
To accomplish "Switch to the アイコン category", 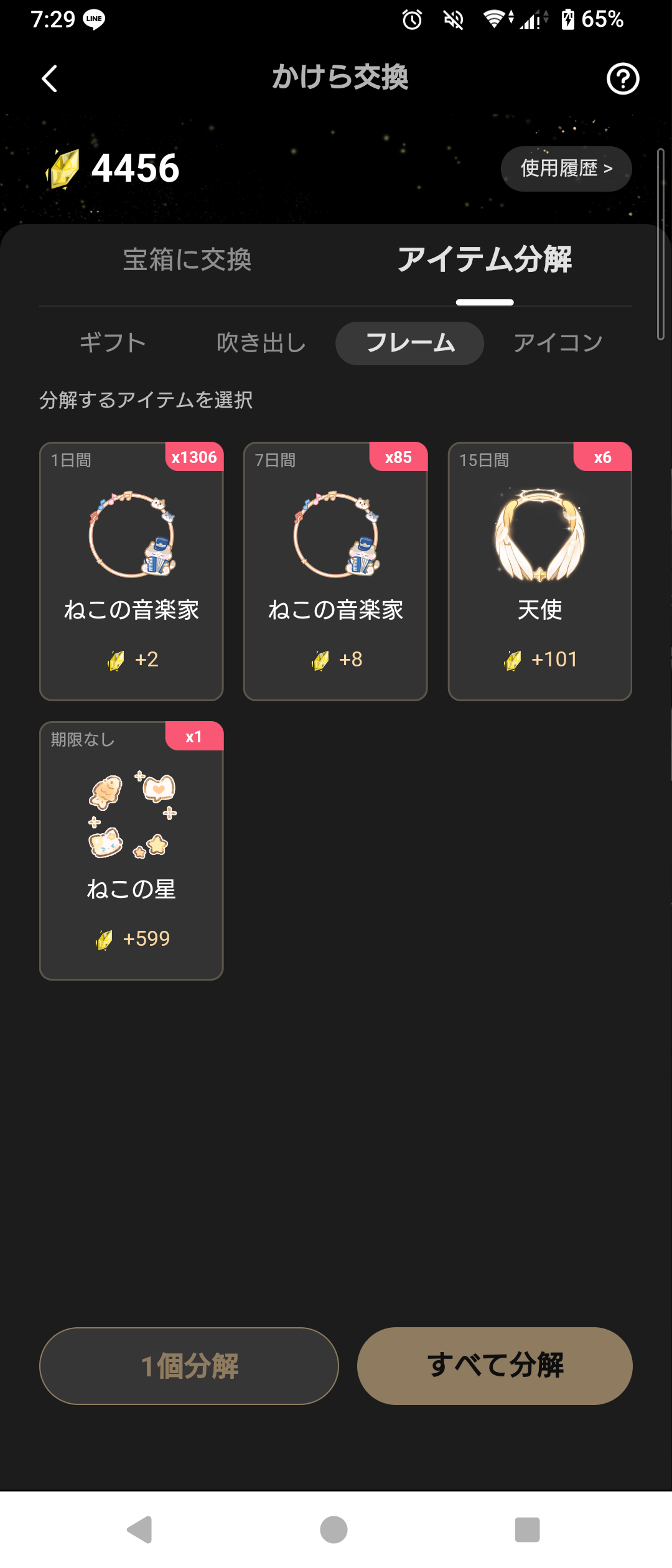I will pyautogui.click(x=558, y=343).
